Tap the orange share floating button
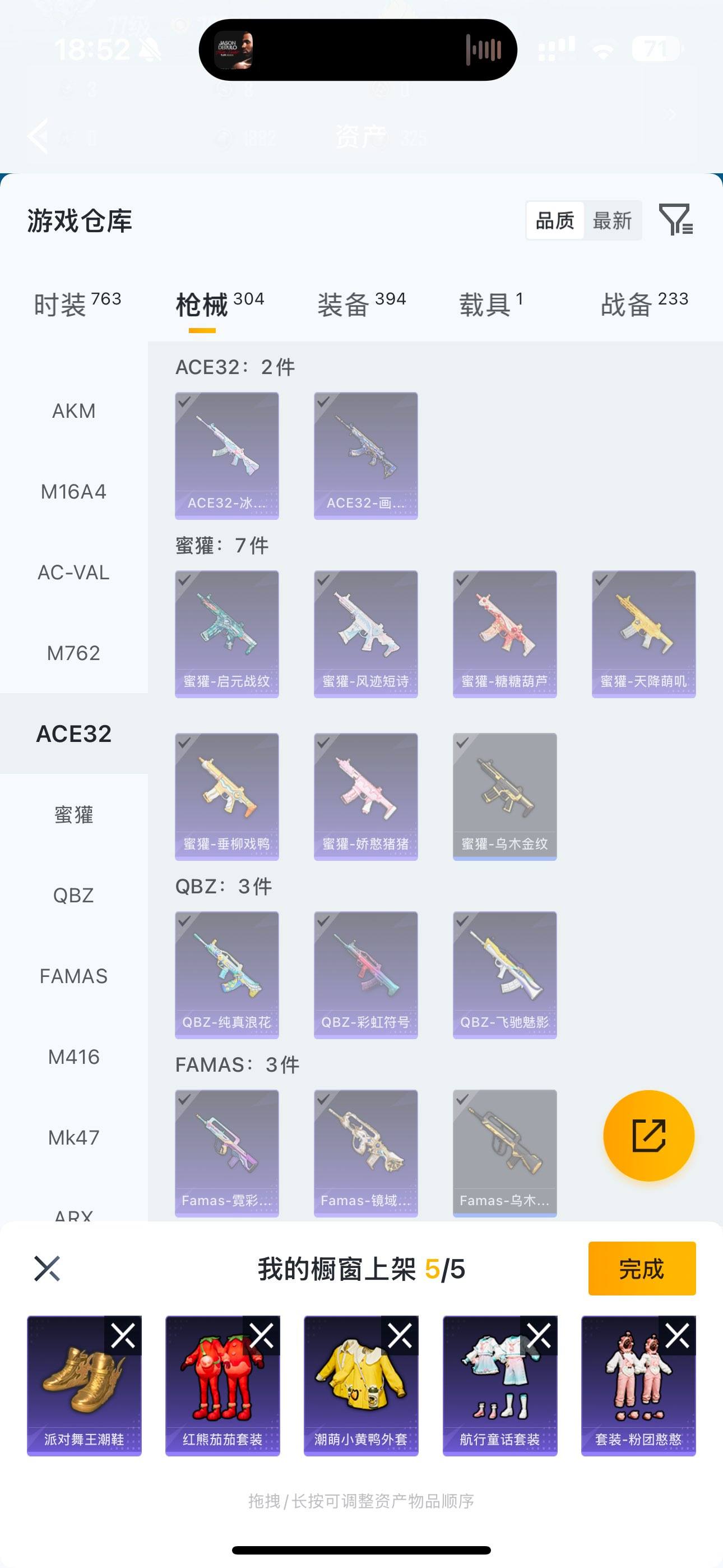The width and height of the screenshot is (723, 1568). [x=648, y=1135]
